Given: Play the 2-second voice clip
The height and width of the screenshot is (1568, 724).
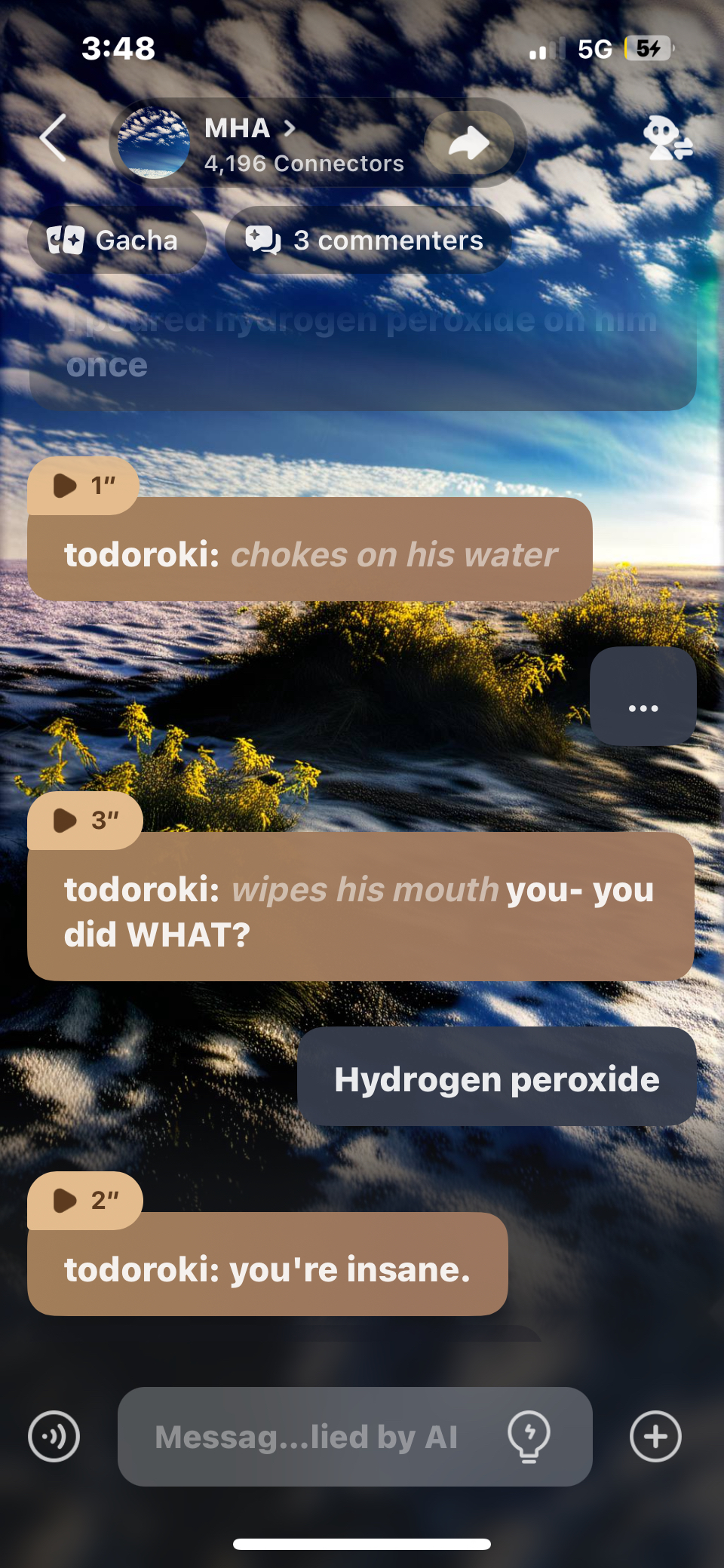Looking at the screenshot, I should 84,1201.
